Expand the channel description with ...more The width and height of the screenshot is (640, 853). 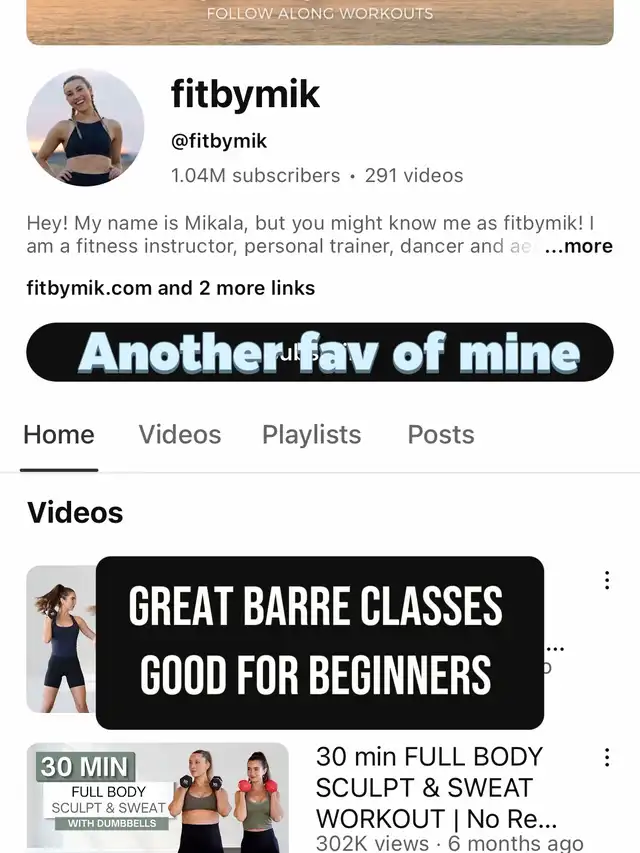coord(579,246)
